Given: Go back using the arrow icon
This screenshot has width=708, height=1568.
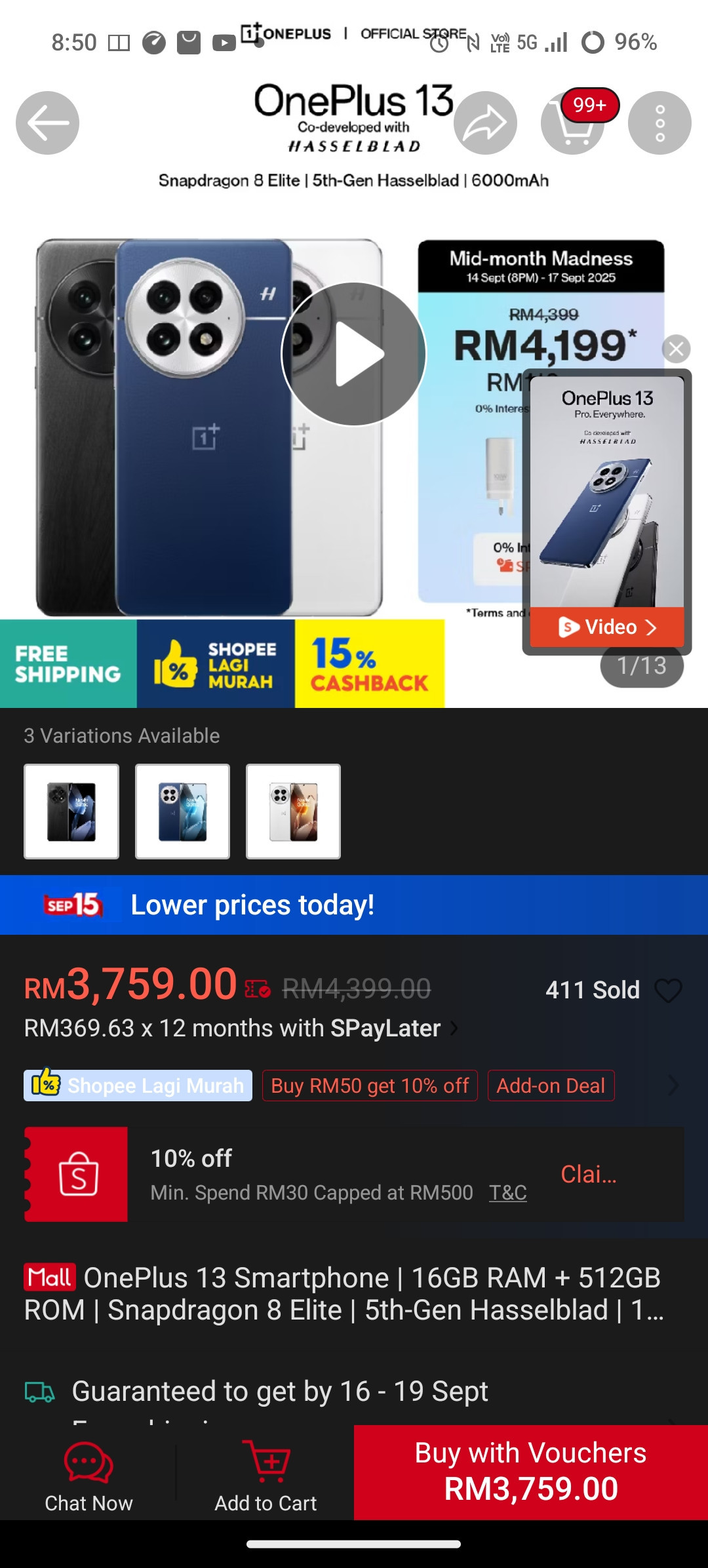Looking at the screenshot, I should tap(47, 123).
